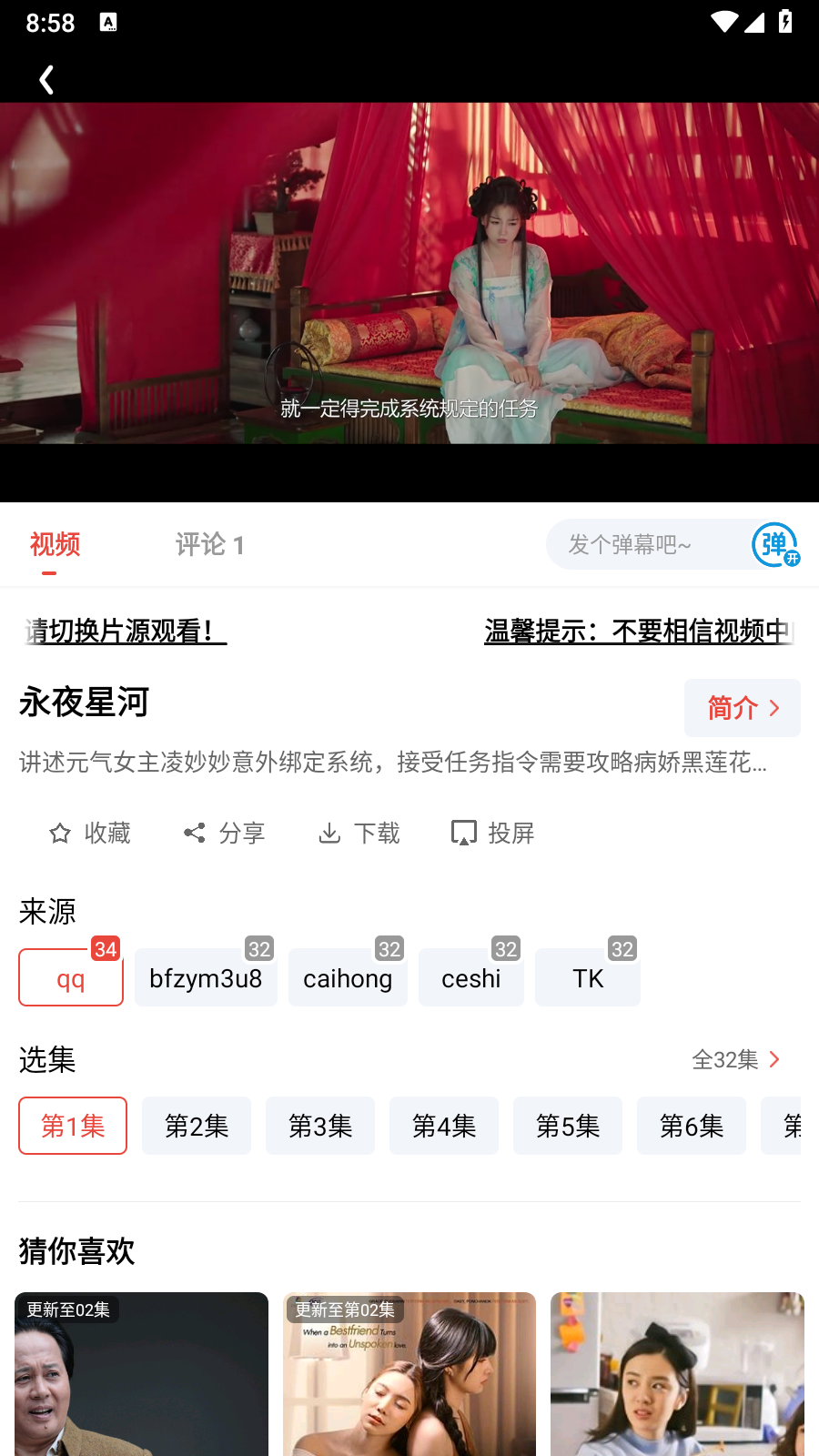Choose the caihong source

(348, 978)
